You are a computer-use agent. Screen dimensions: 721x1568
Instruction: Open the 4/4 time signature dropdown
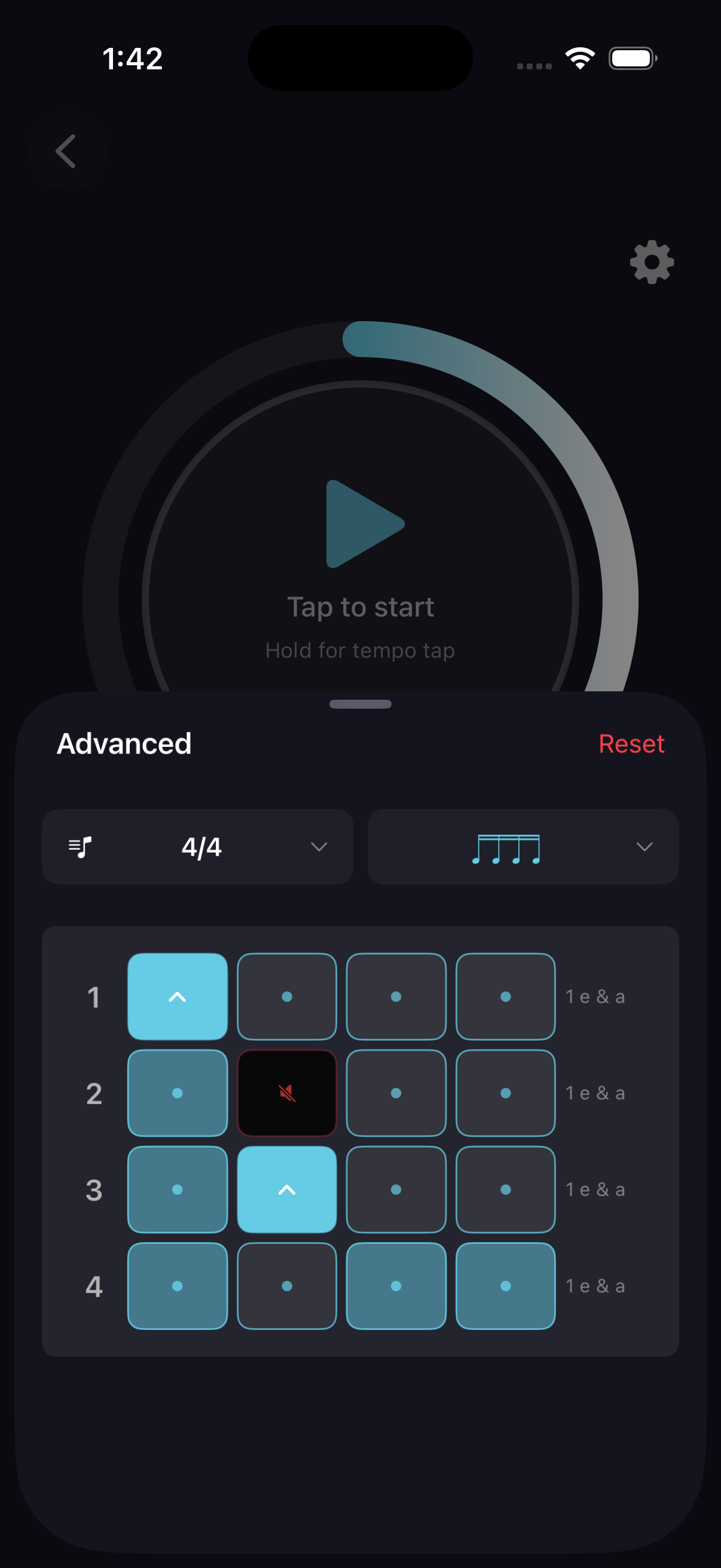tap(198, 847)
